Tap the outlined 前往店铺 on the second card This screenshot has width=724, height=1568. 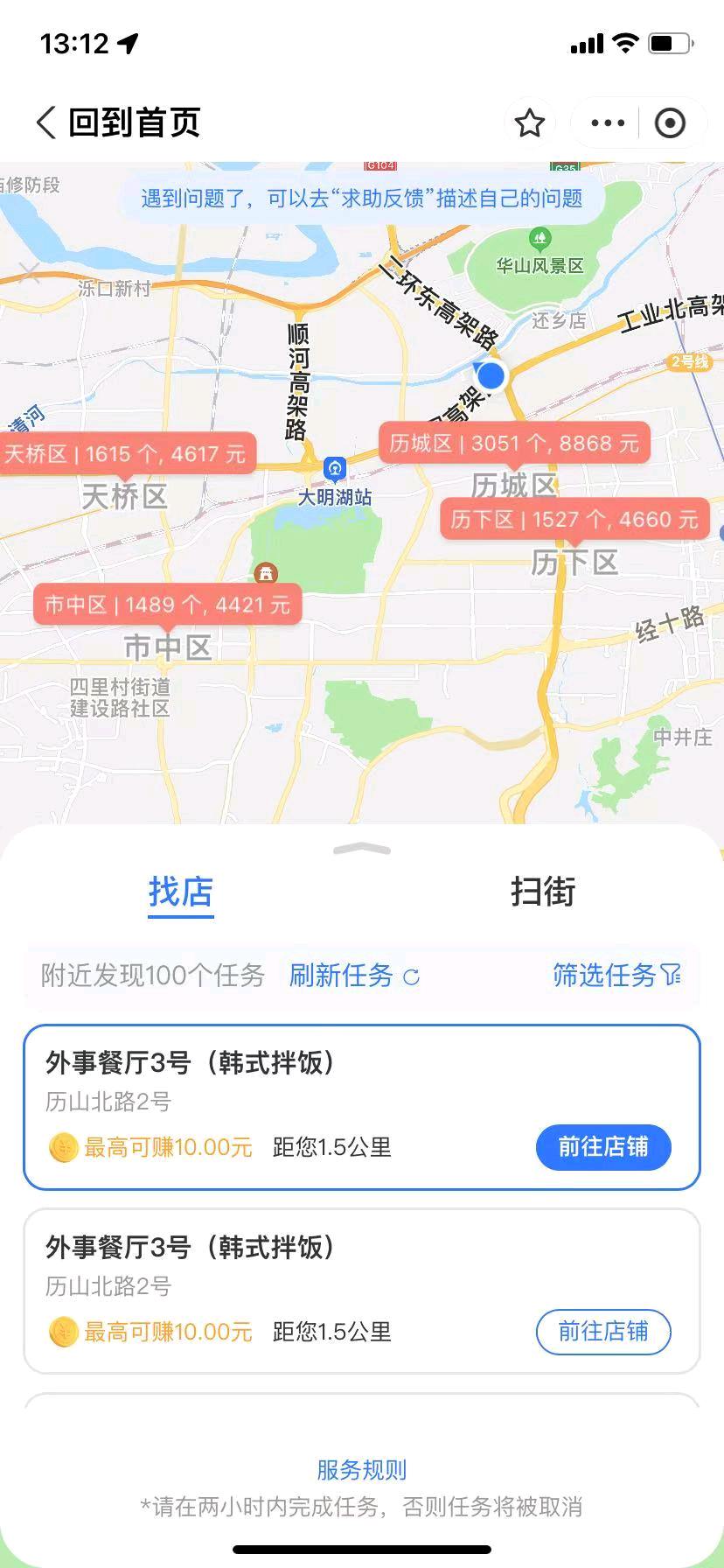(603, 1332)
